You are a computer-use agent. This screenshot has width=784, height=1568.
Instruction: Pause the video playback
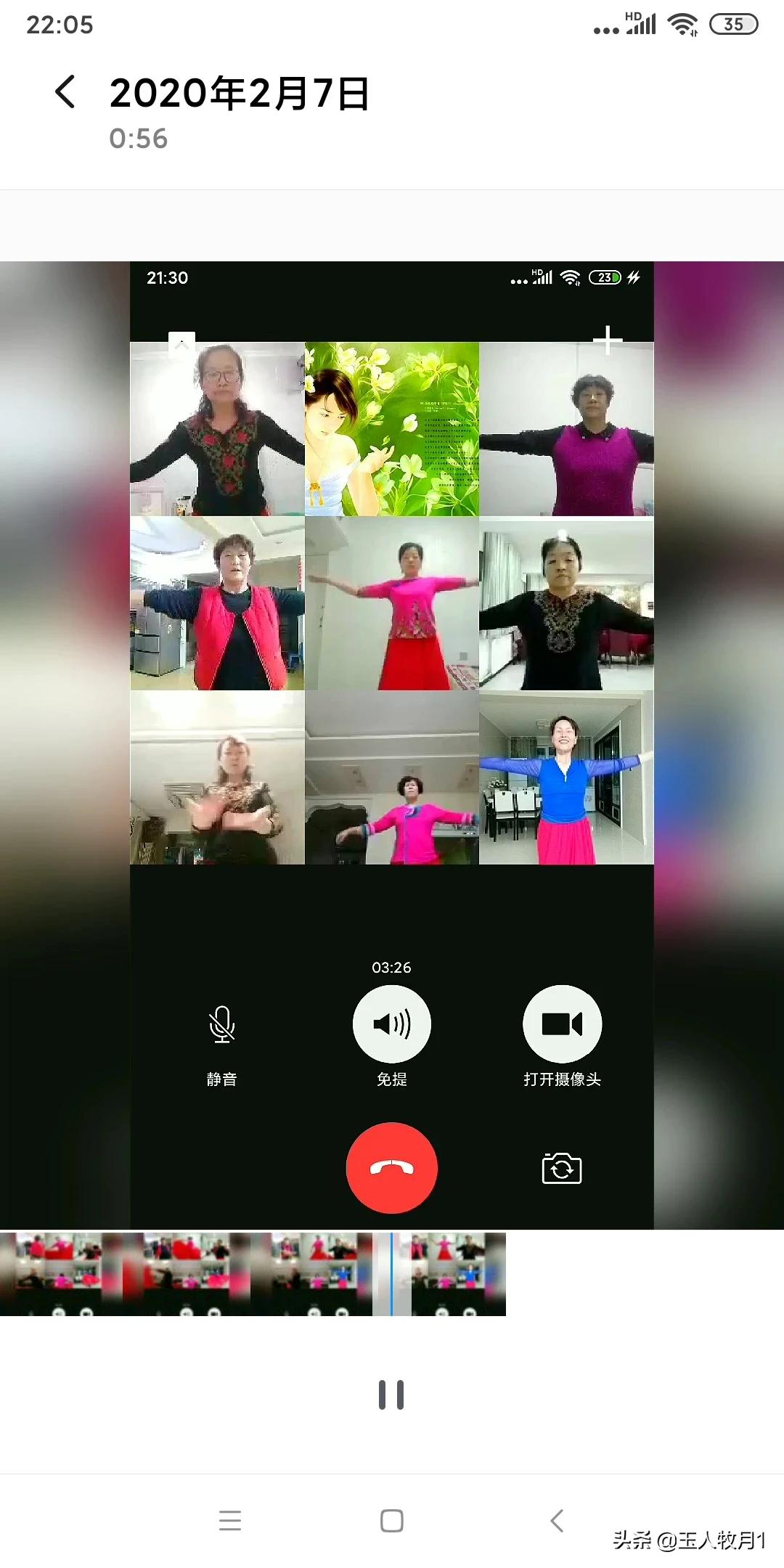coord(391,1395)
